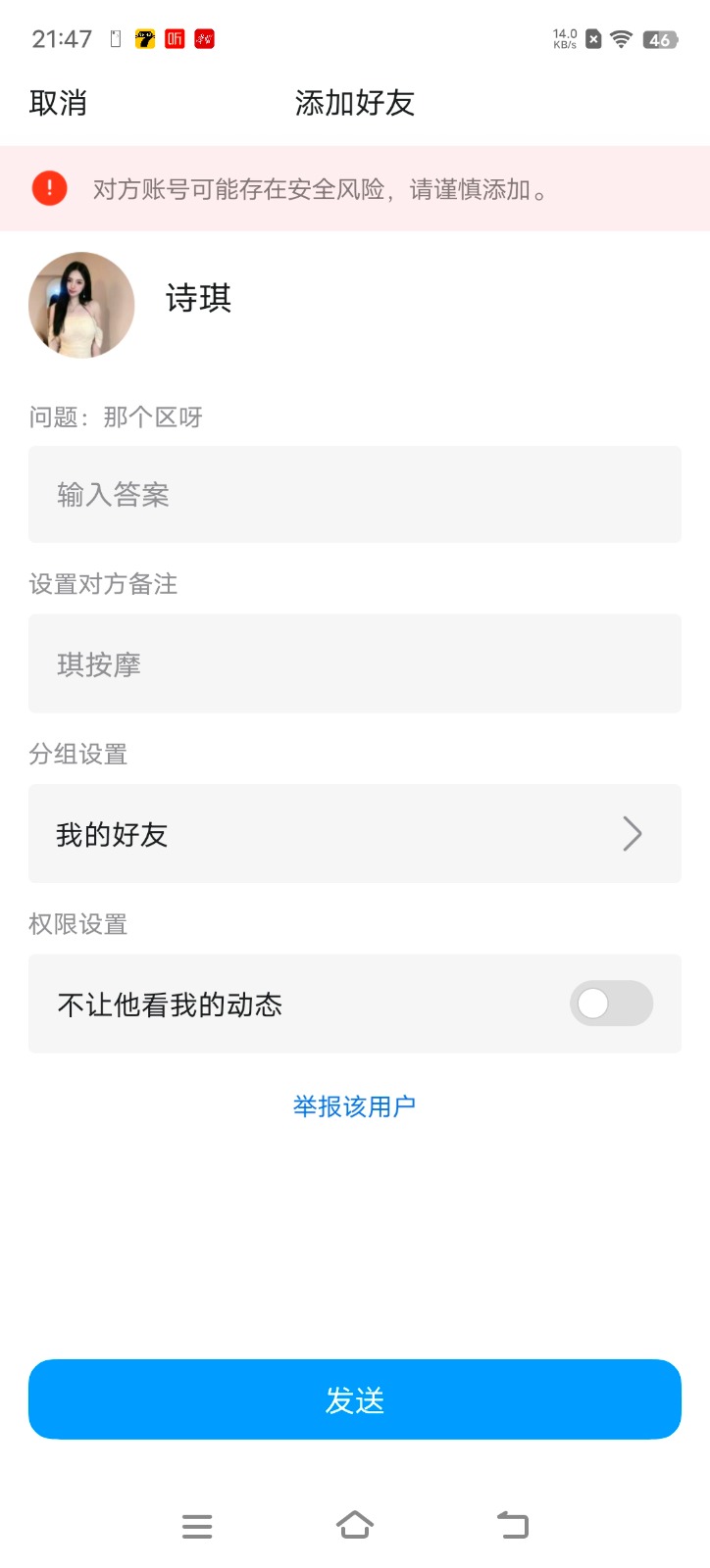Click the 输入答案 answer input field
Viewport: 710px width, 1568px height.
point(355,495)
